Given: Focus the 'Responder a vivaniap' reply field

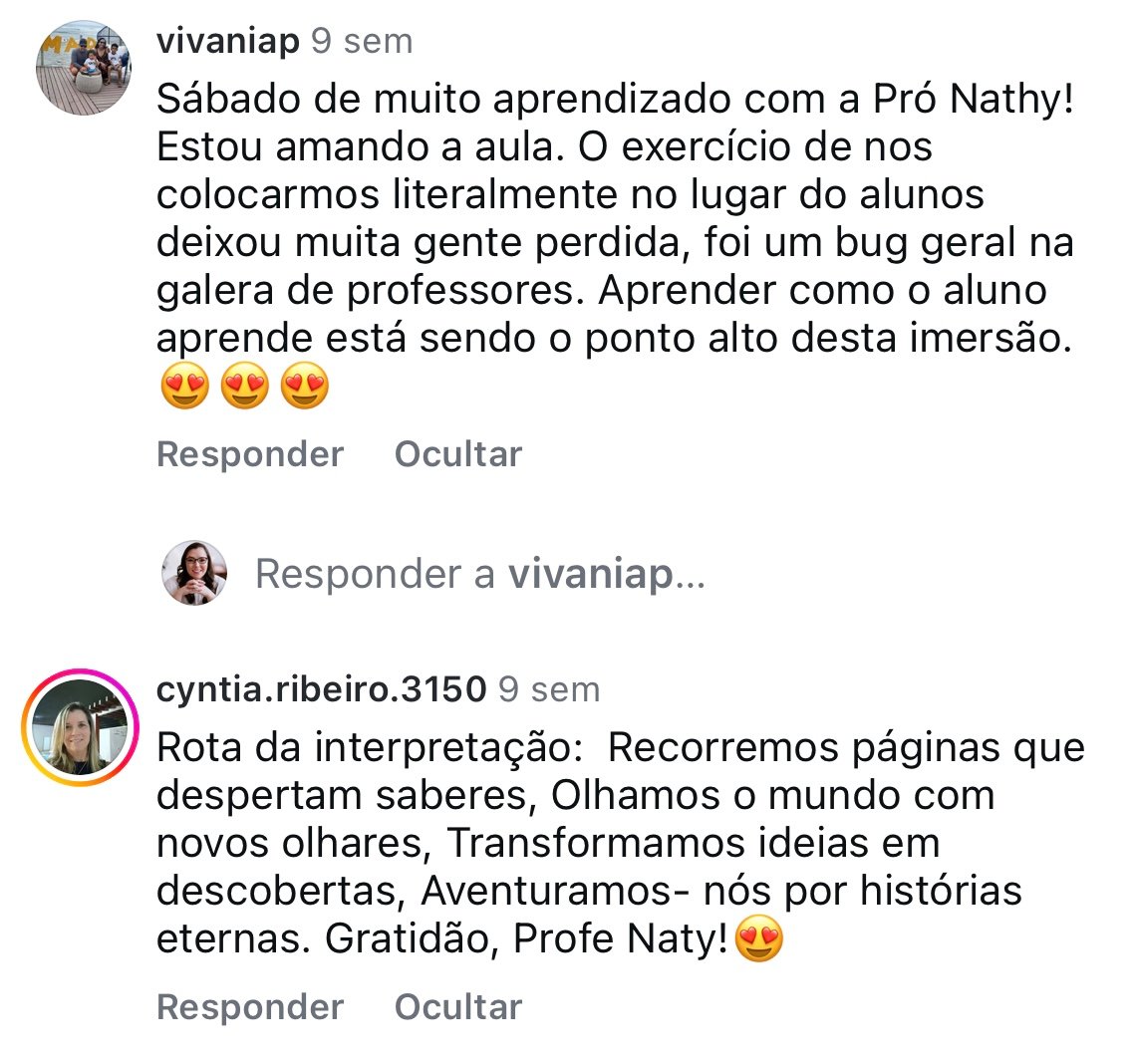Looking at the screenshot, I should 479,575.
